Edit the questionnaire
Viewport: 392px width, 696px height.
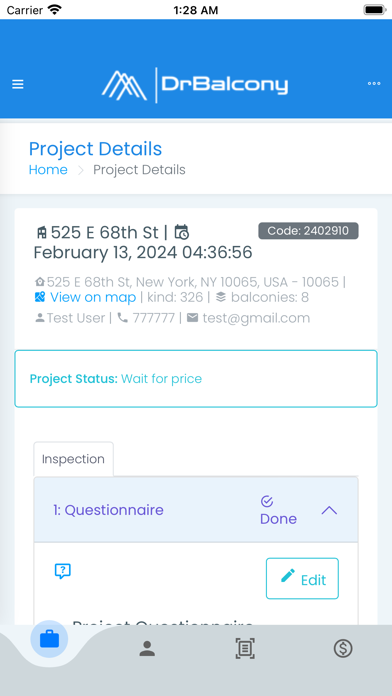(x=302, y=578)
